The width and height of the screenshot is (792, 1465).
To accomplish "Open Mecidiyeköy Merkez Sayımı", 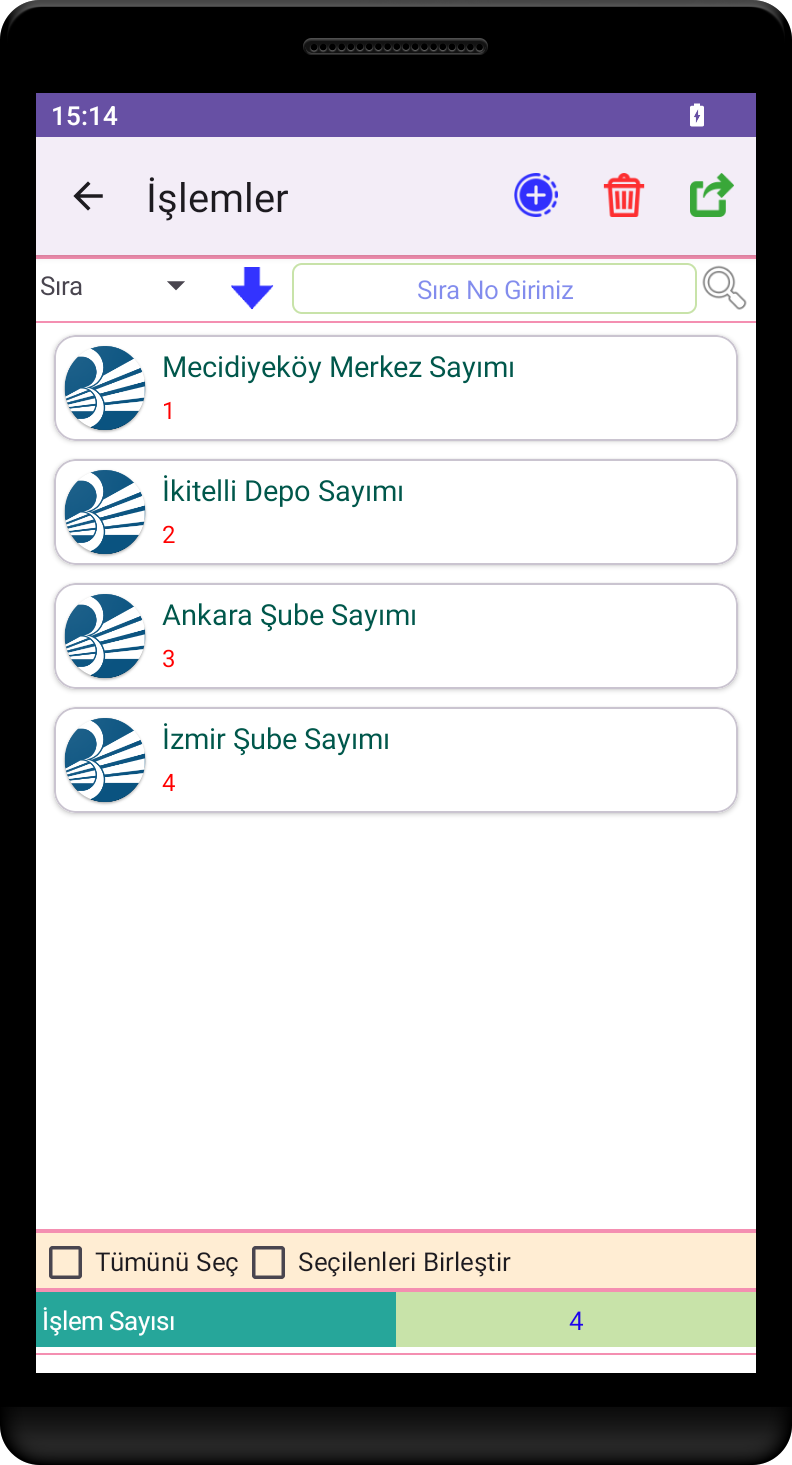I will [396, 388].
